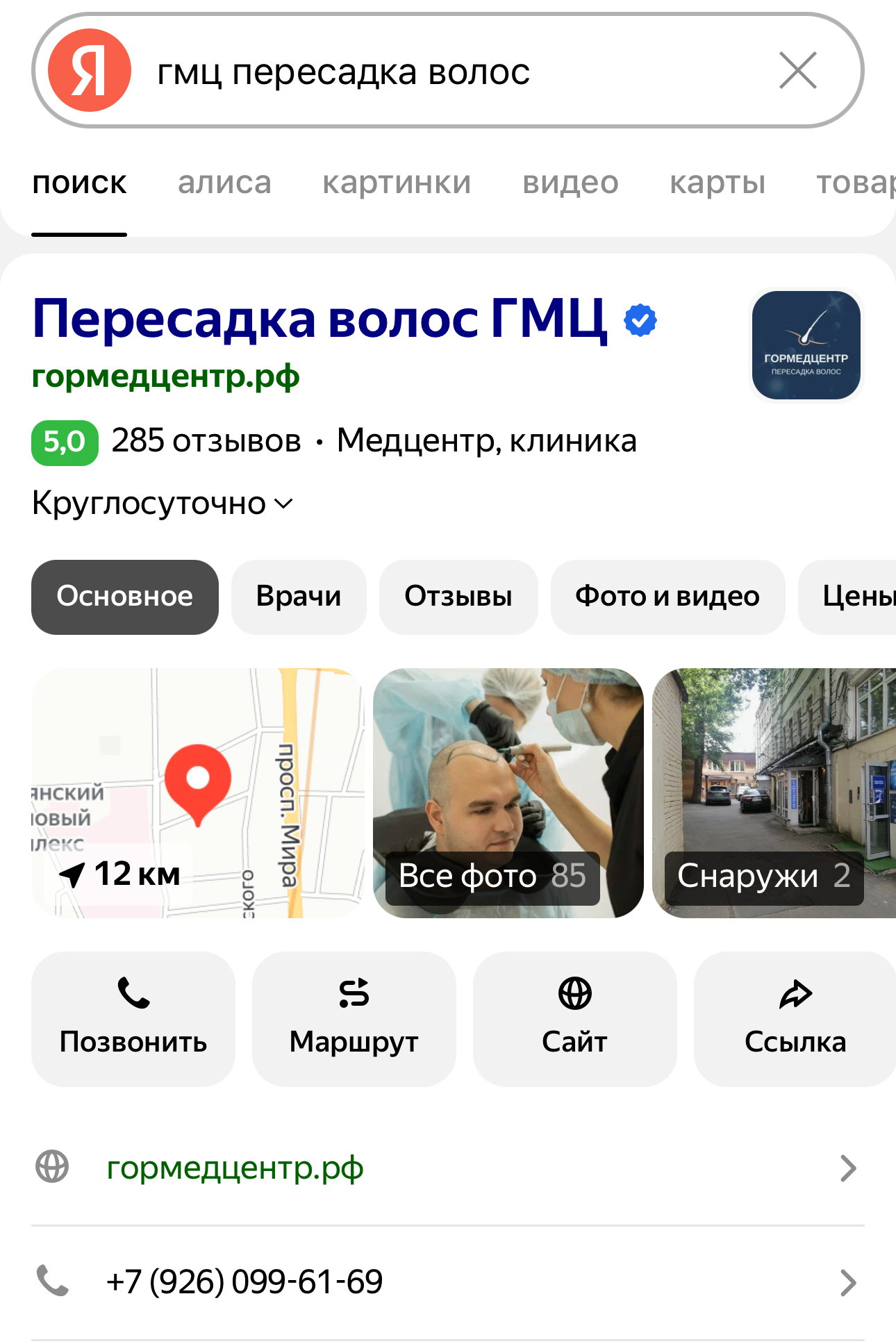Tap the Позвонить button

pyautogui.click(x=133, y=1018)
